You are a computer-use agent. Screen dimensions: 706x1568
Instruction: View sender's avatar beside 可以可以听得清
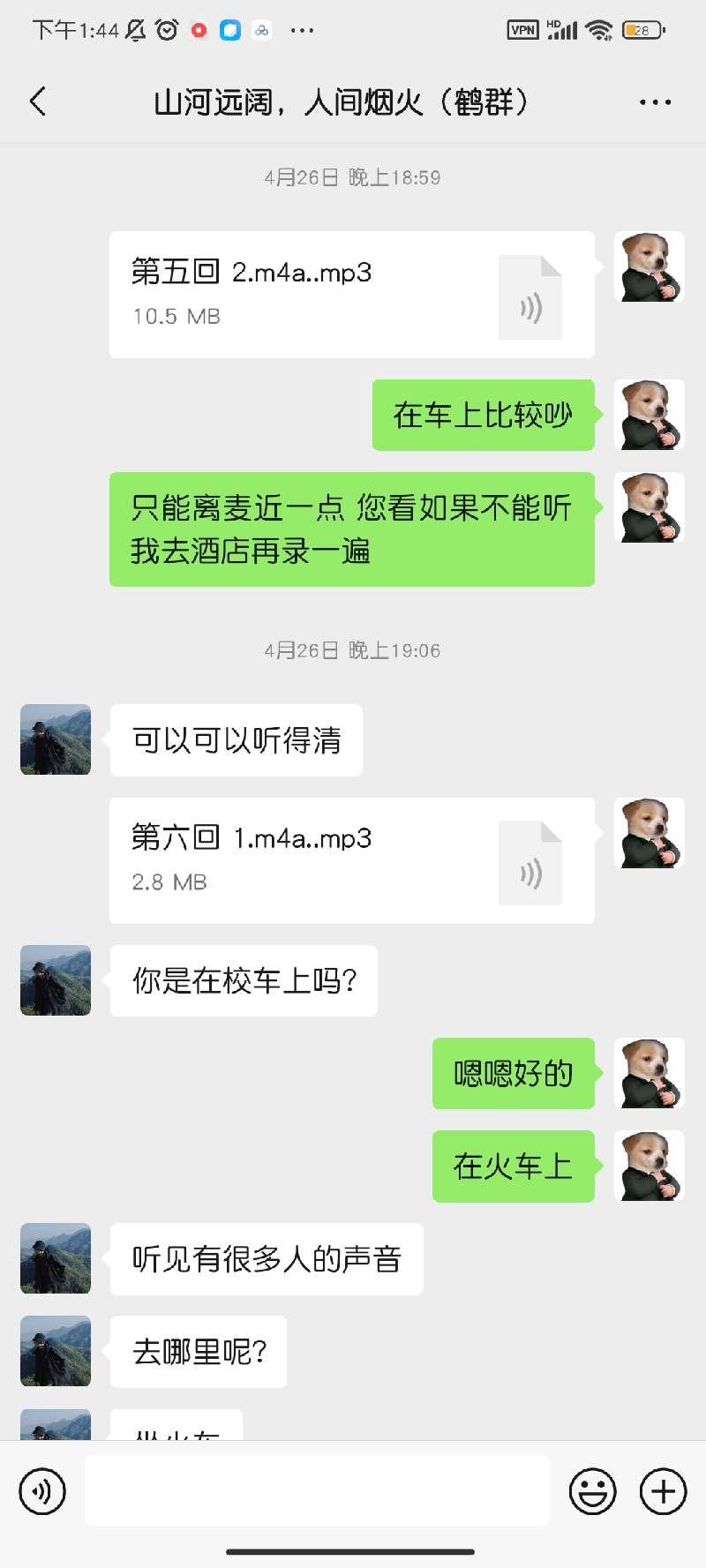tap(56, 739)
